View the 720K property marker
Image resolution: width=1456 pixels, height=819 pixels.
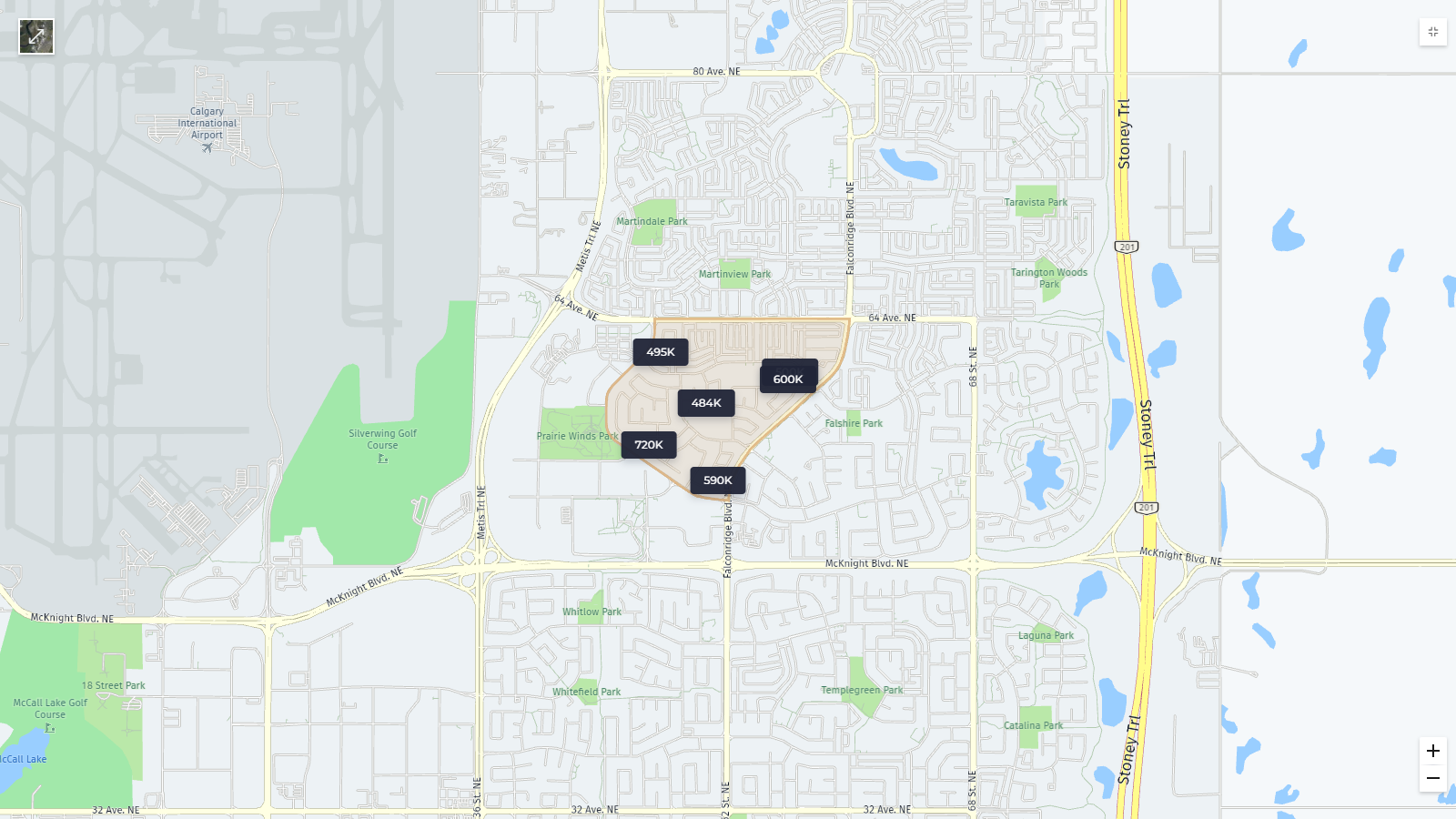pos(649,445)
